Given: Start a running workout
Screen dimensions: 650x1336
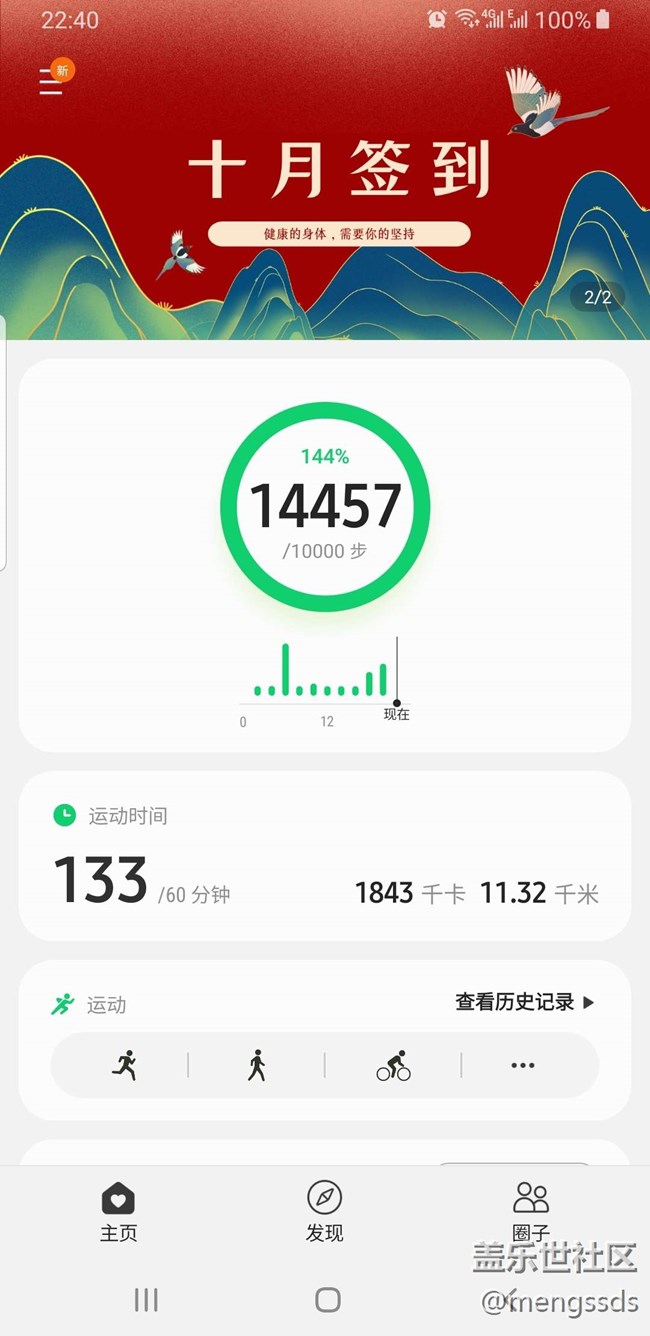Looking at the screenshot, I should pos(125,1066).
